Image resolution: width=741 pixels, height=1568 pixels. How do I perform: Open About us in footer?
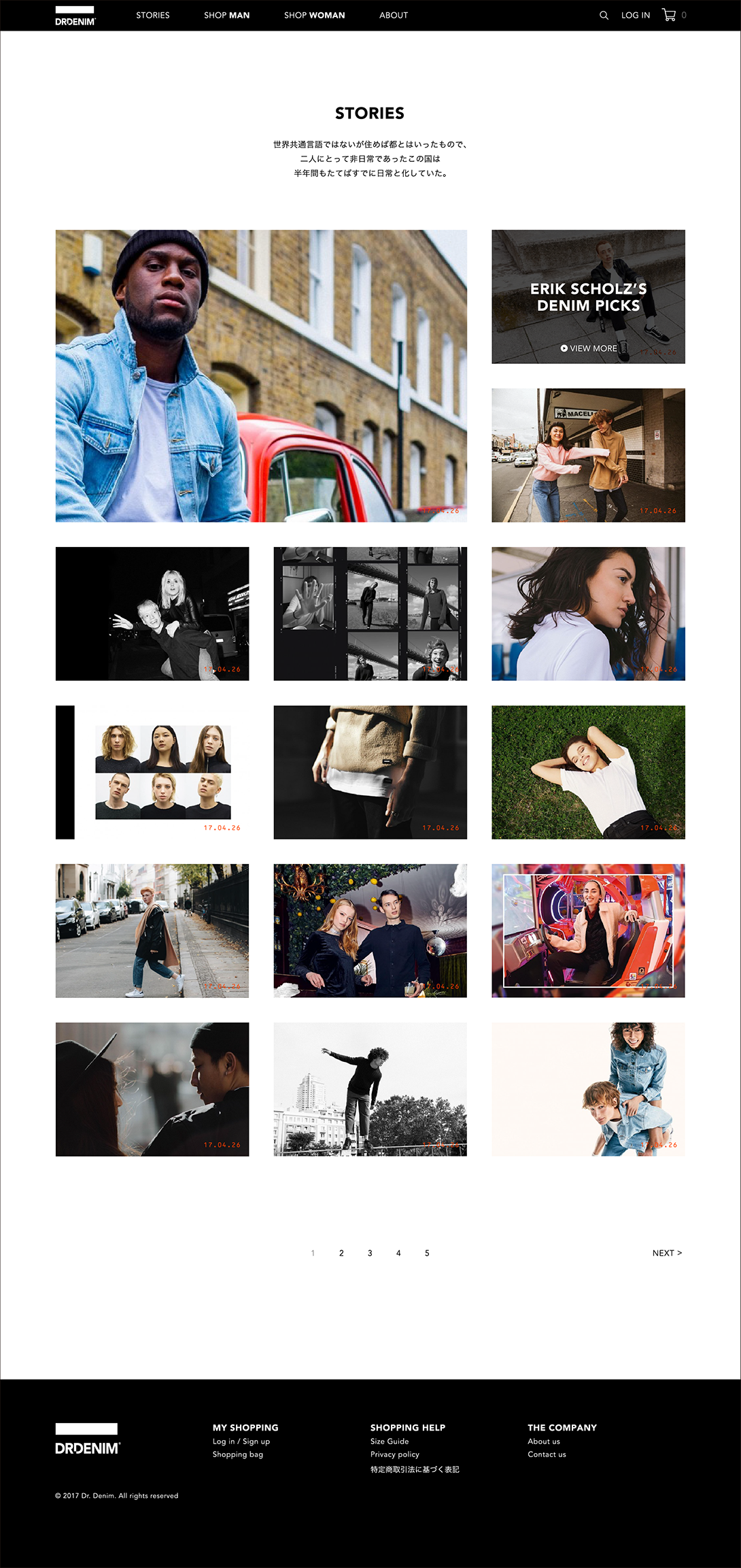544,1441
